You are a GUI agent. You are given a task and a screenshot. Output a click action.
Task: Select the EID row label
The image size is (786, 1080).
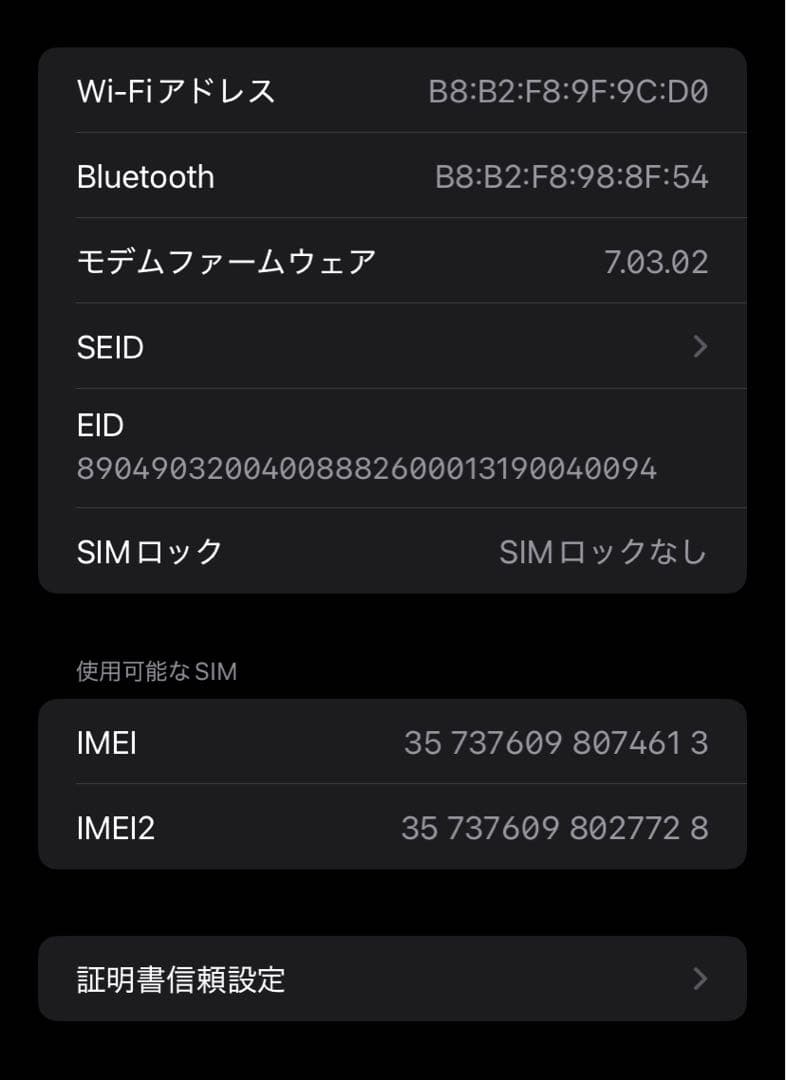[100, 425]
